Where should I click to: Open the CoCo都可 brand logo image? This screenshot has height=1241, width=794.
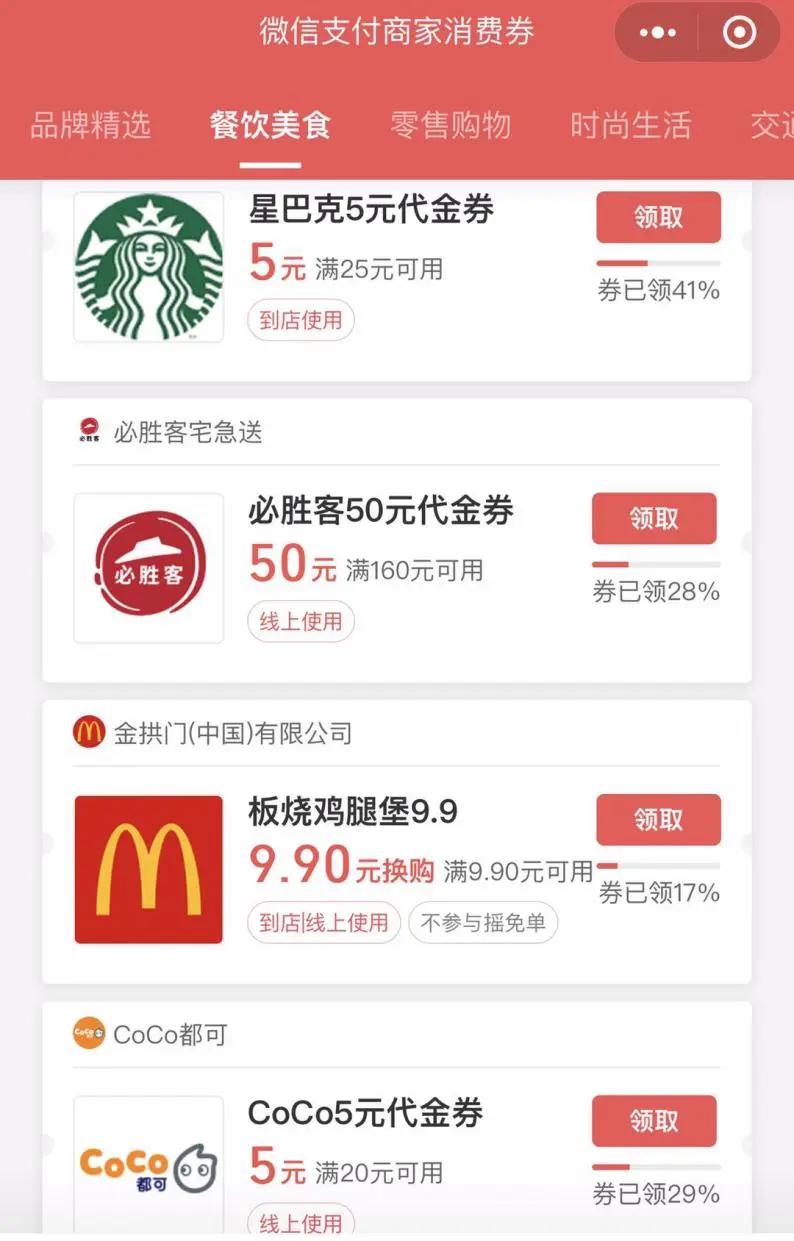(147, 1160)
